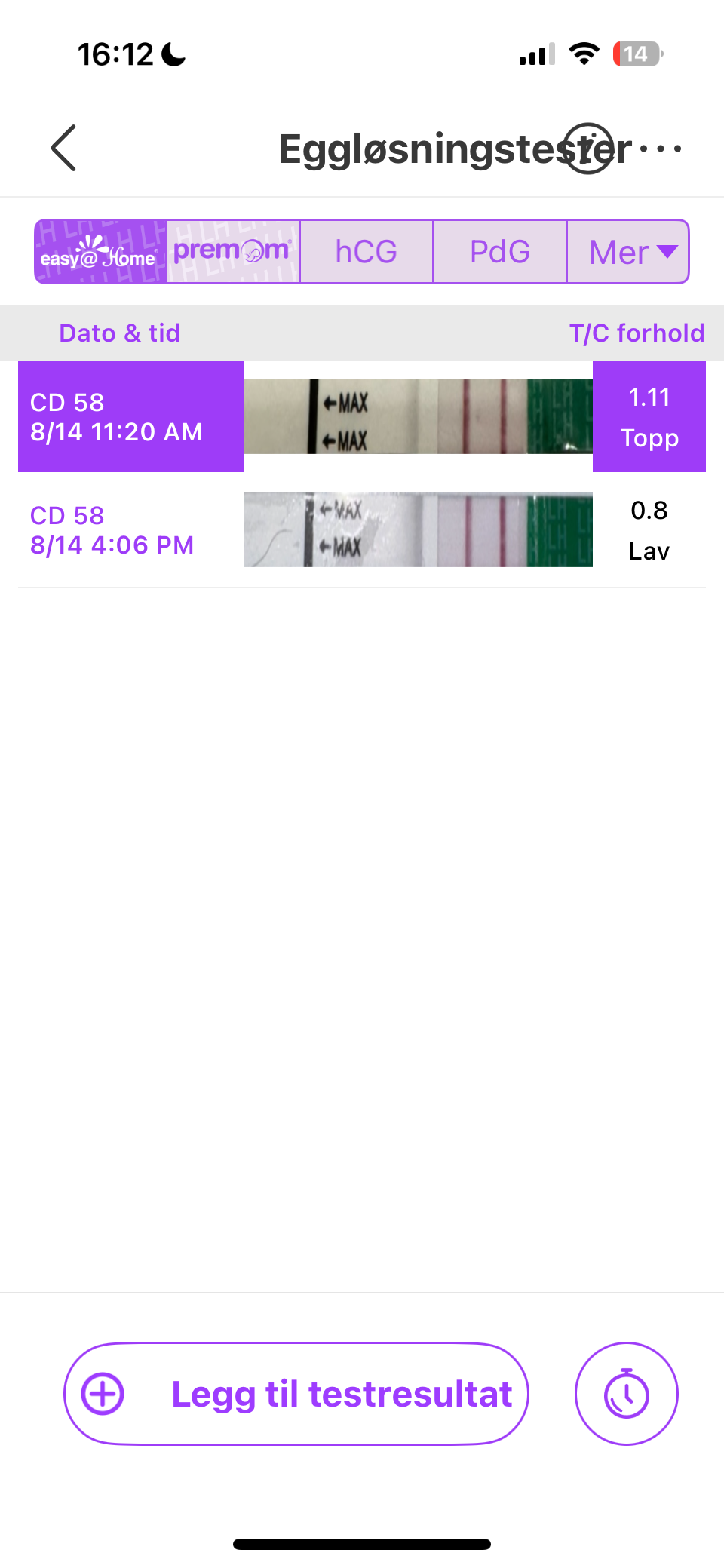This screenshot has width=724, height=1568.
Task: Open the timer button
Action: tap(626, 1394)
